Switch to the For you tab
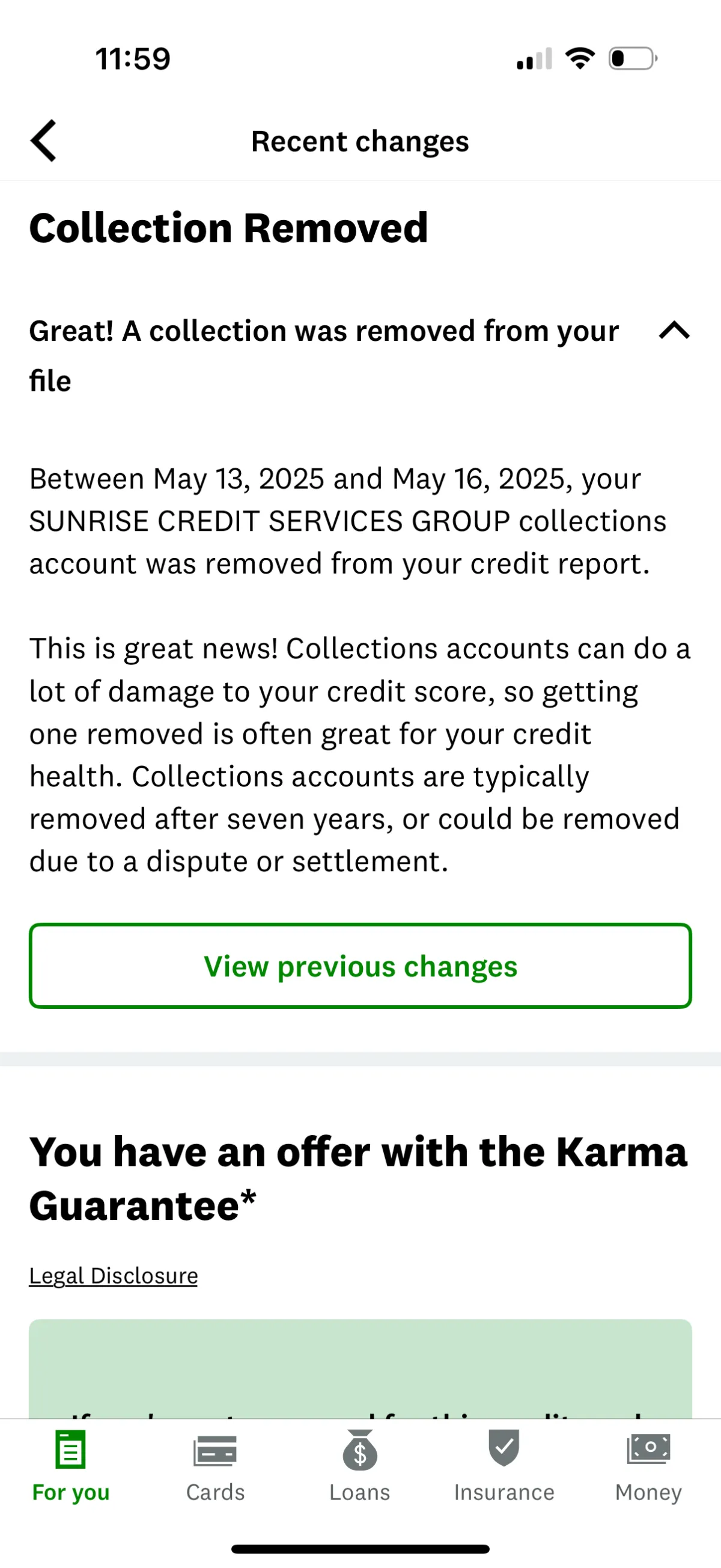Image resolution: width=721 pixels, height=1568 pixels. (x=70, y=1467)
